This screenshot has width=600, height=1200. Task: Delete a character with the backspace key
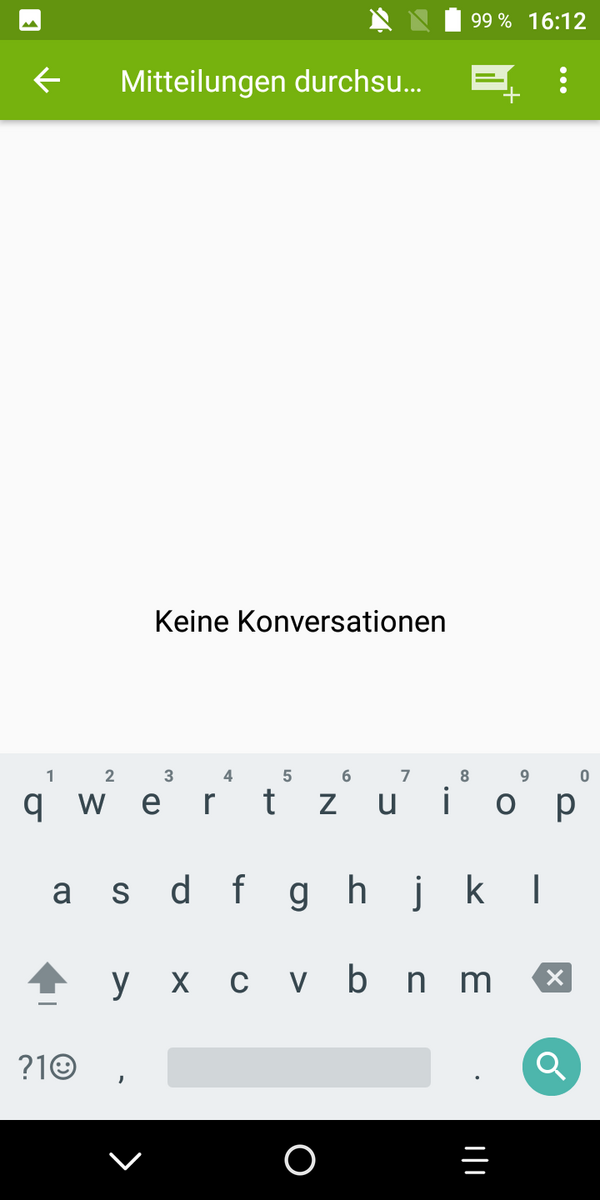tap(551, 978)
